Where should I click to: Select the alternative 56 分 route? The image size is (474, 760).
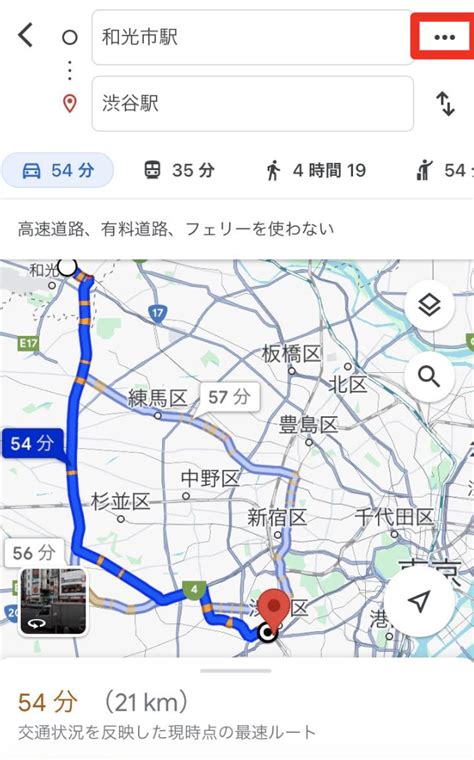click(x=34, y=553)
